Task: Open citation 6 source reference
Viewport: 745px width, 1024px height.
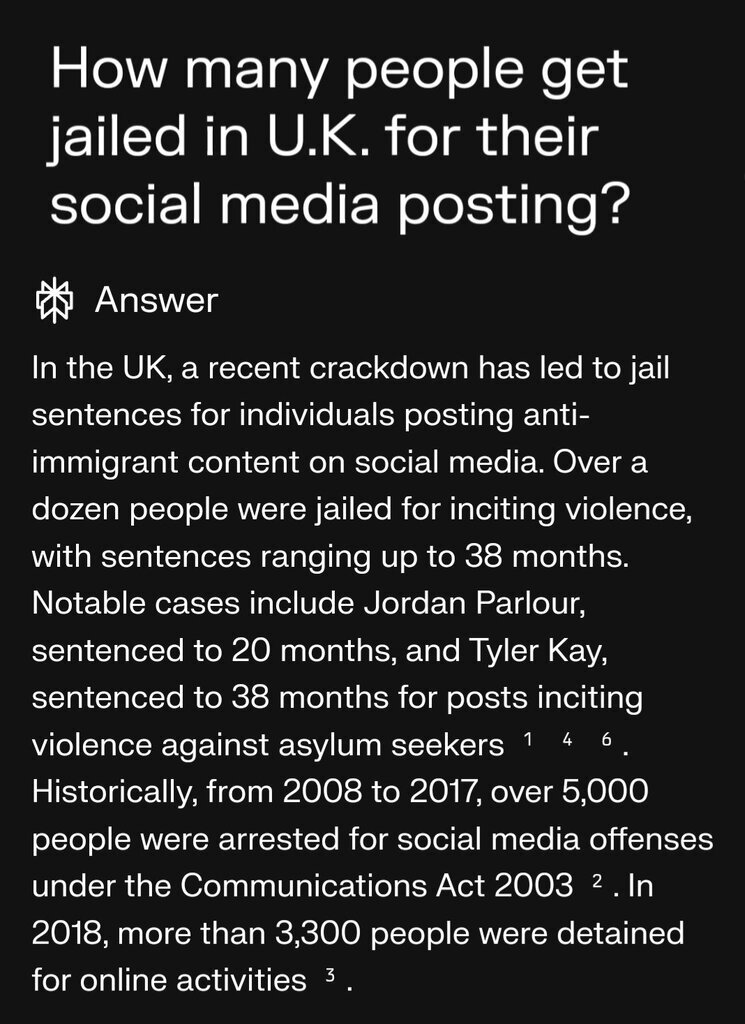Action: coord(606,739)
